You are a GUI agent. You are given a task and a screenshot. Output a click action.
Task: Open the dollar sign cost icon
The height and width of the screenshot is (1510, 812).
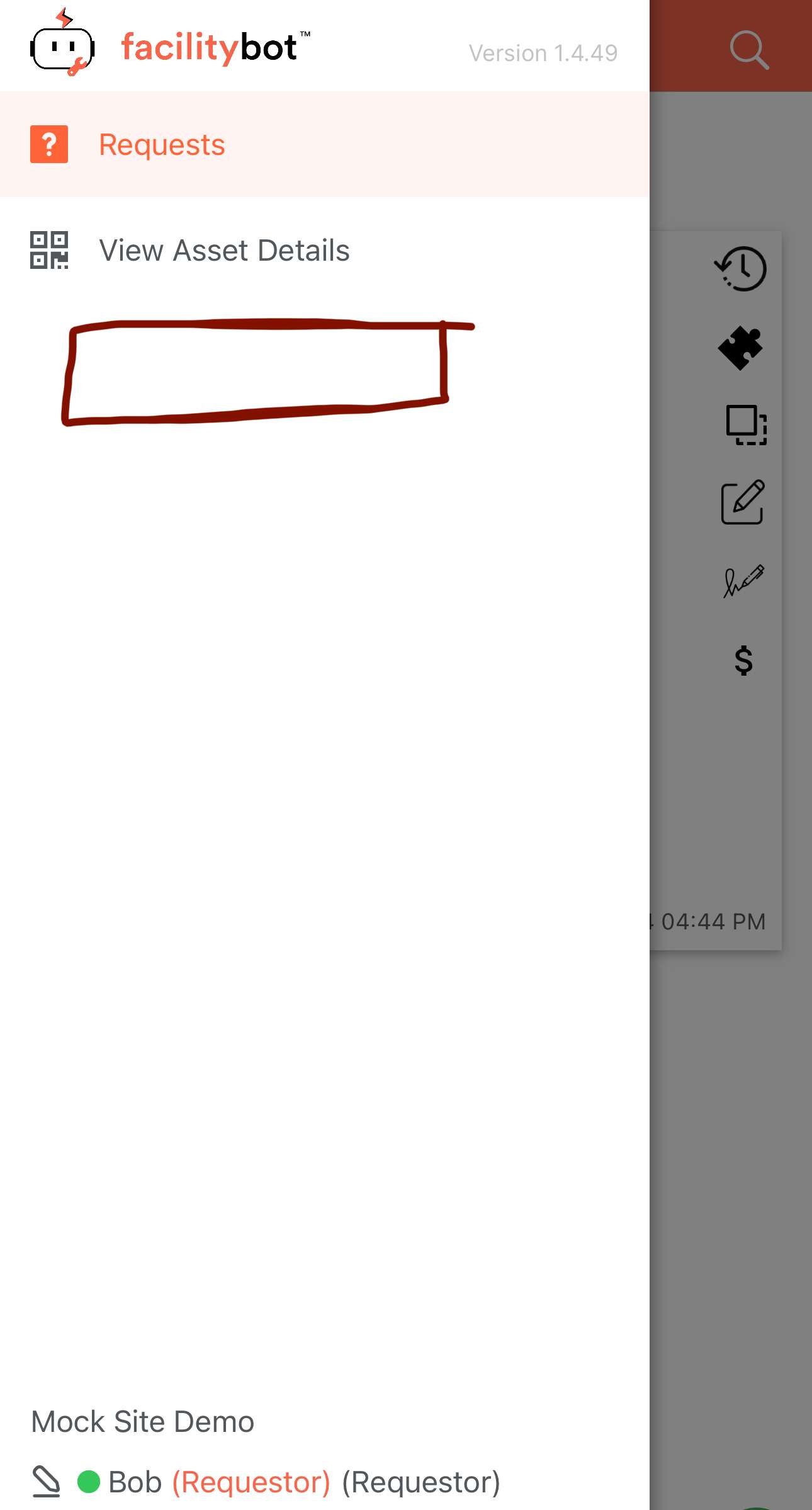coord(743,661)
